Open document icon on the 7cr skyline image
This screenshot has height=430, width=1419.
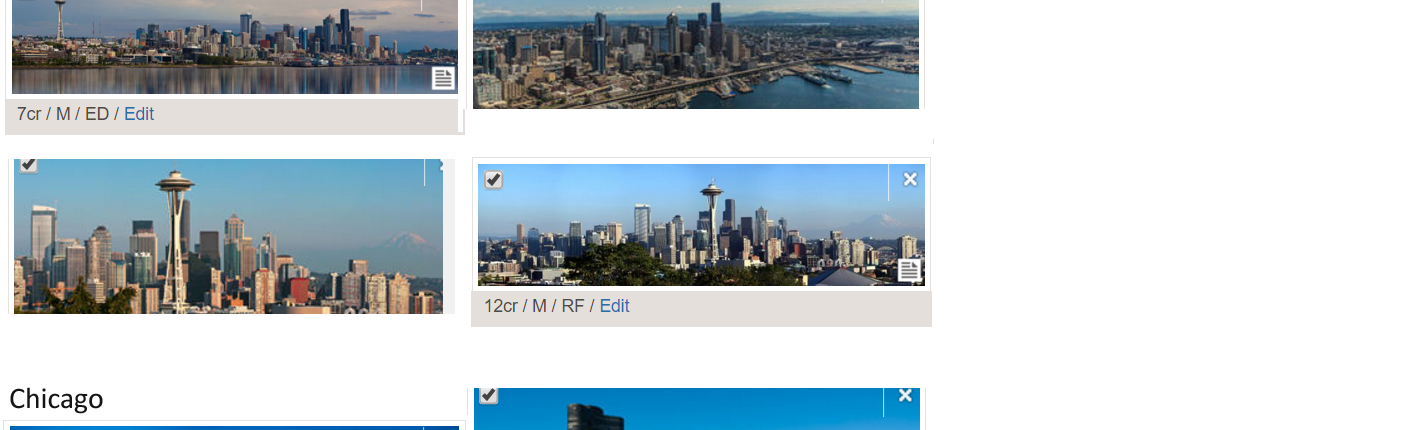[443, 78]
